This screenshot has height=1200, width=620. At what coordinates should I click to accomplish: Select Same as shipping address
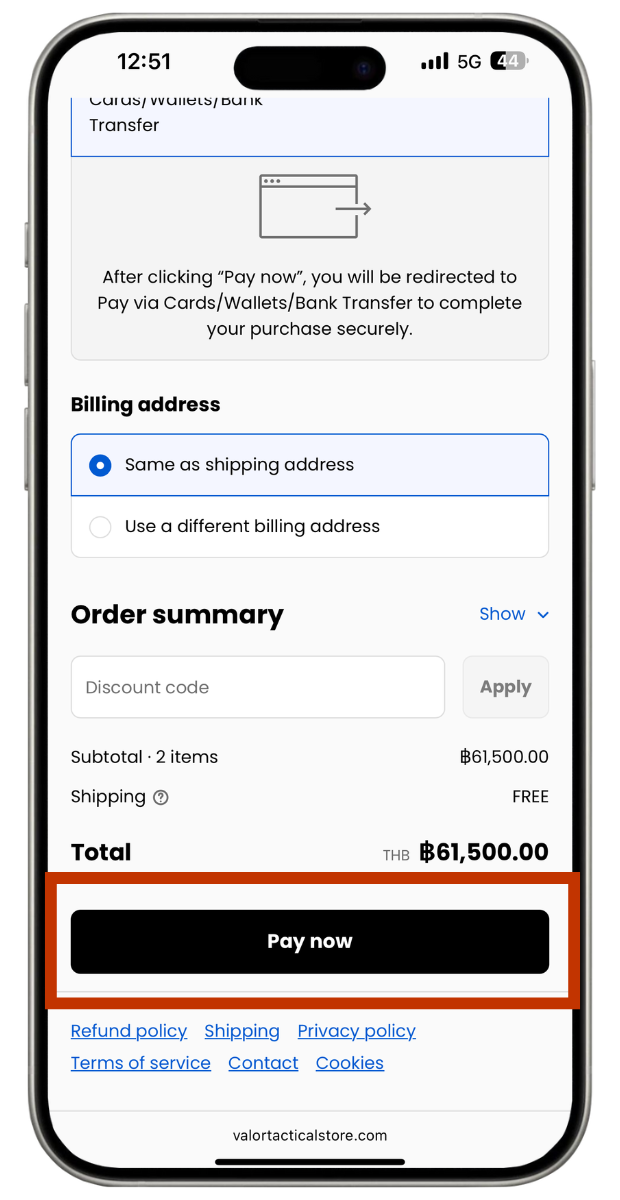click(100, 465)
